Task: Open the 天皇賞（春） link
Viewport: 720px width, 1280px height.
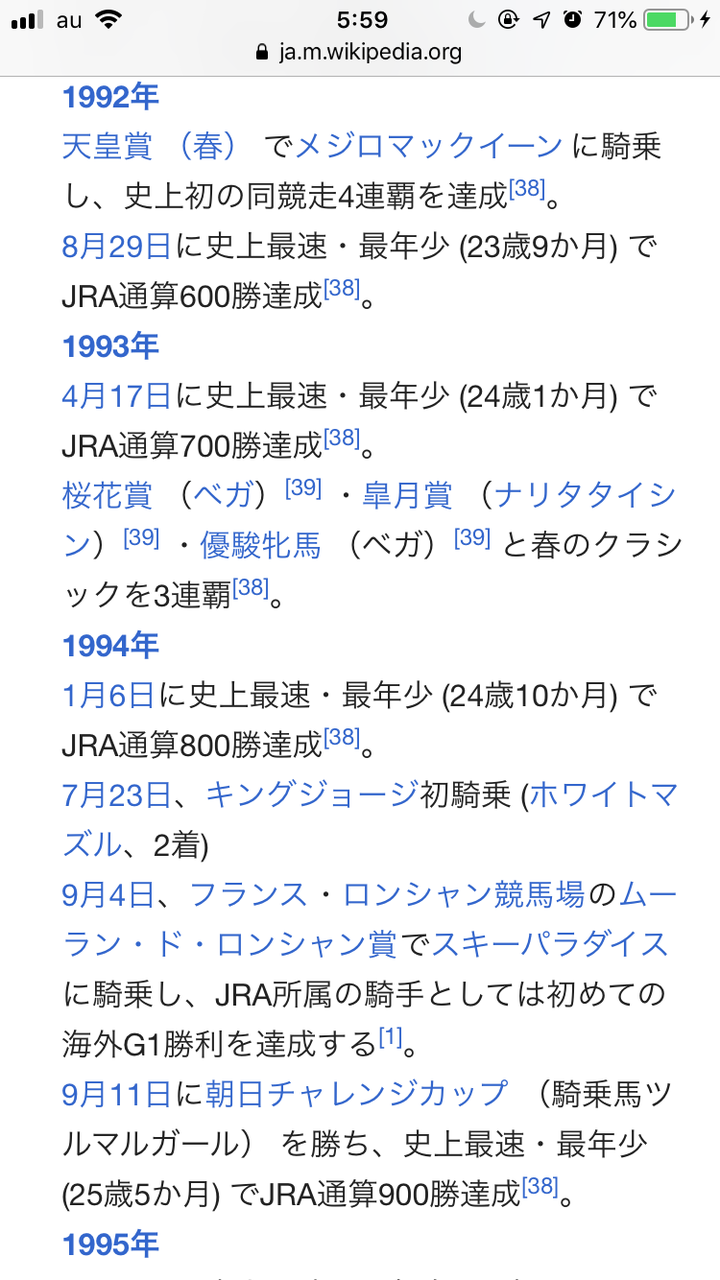Action: (x=150, y=146)
